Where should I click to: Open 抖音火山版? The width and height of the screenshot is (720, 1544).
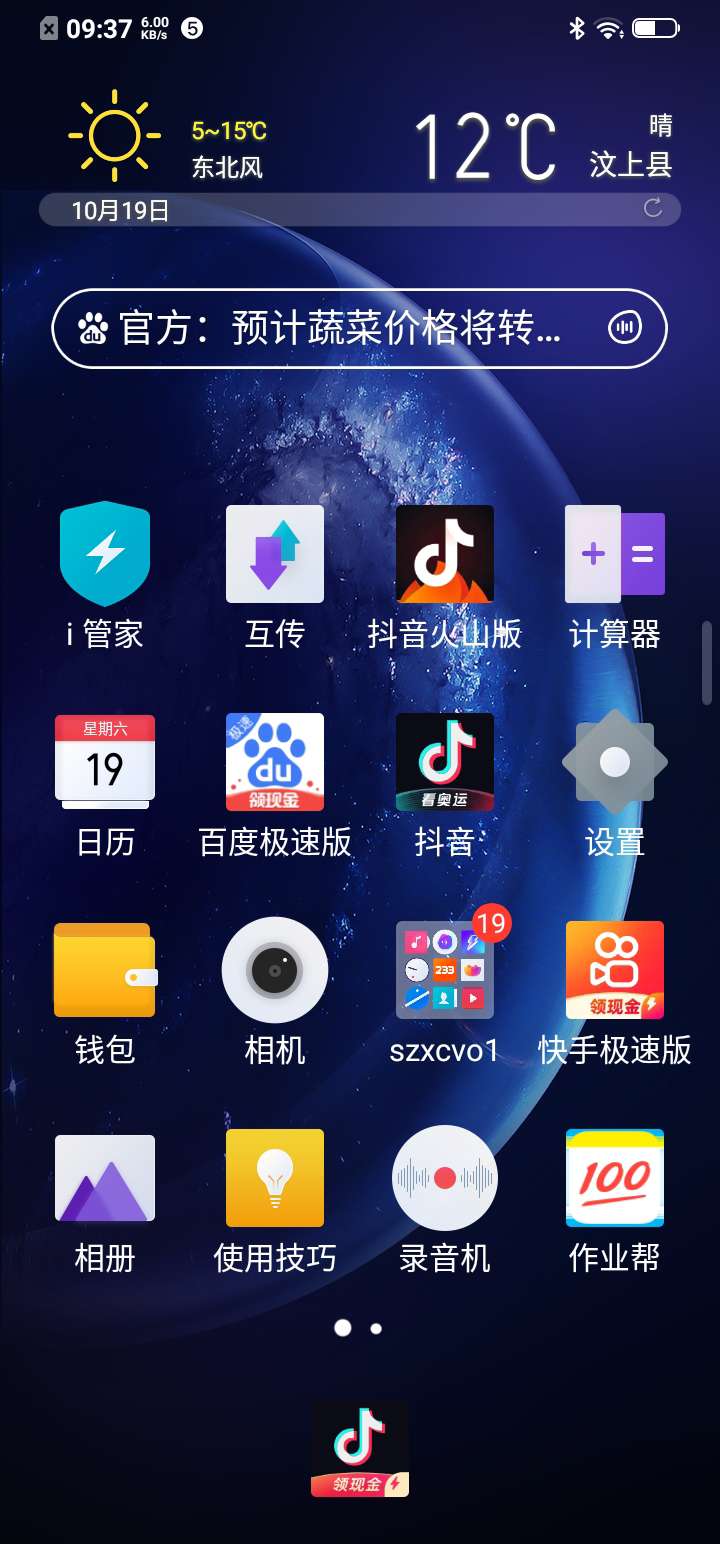tap(445, 554)
